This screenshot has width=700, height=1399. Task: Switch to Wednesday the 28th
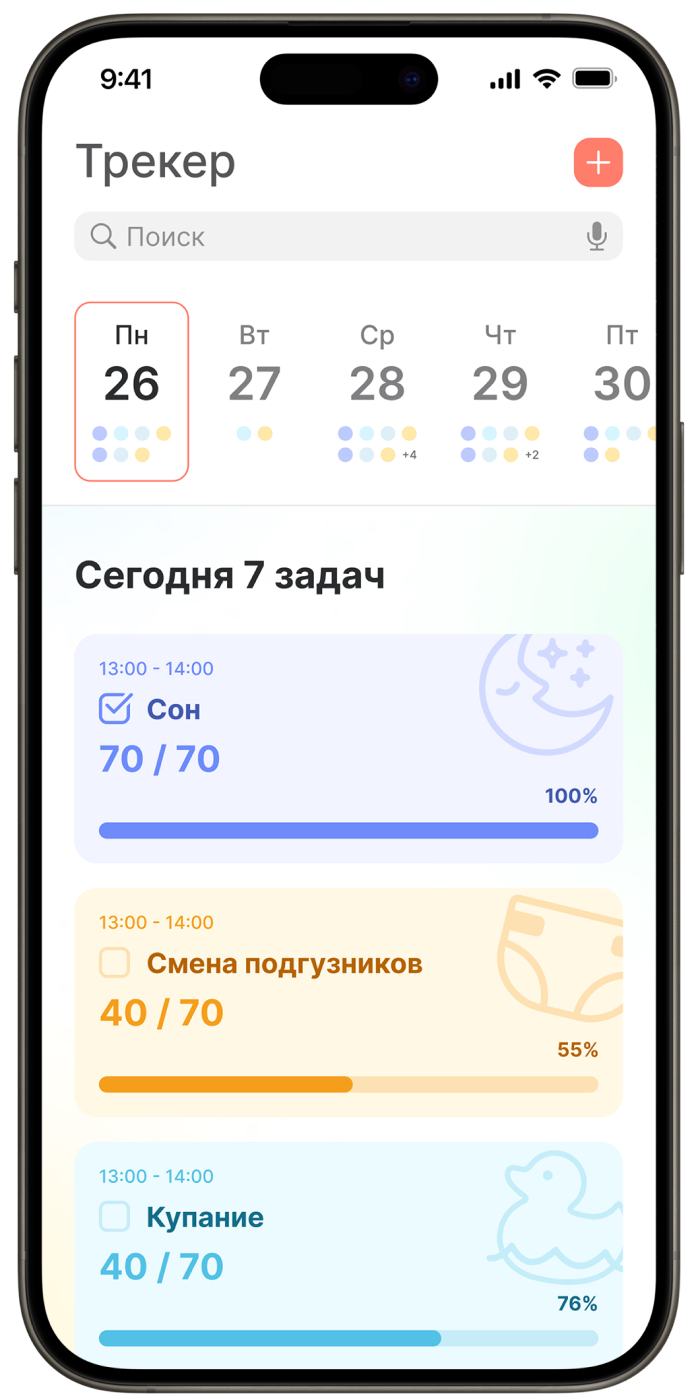pyautogui.click(x=377, y=391)
